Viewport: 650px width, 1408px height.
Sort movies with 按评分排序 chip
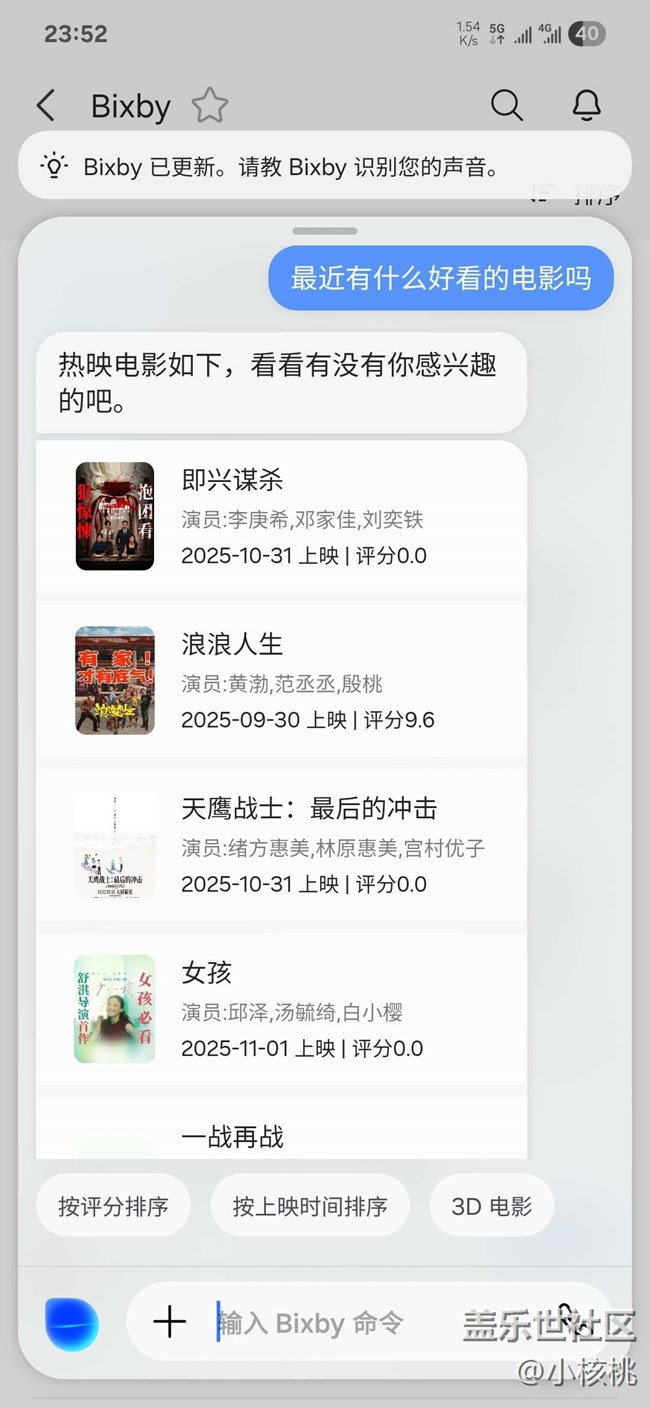click(113, 1206)
